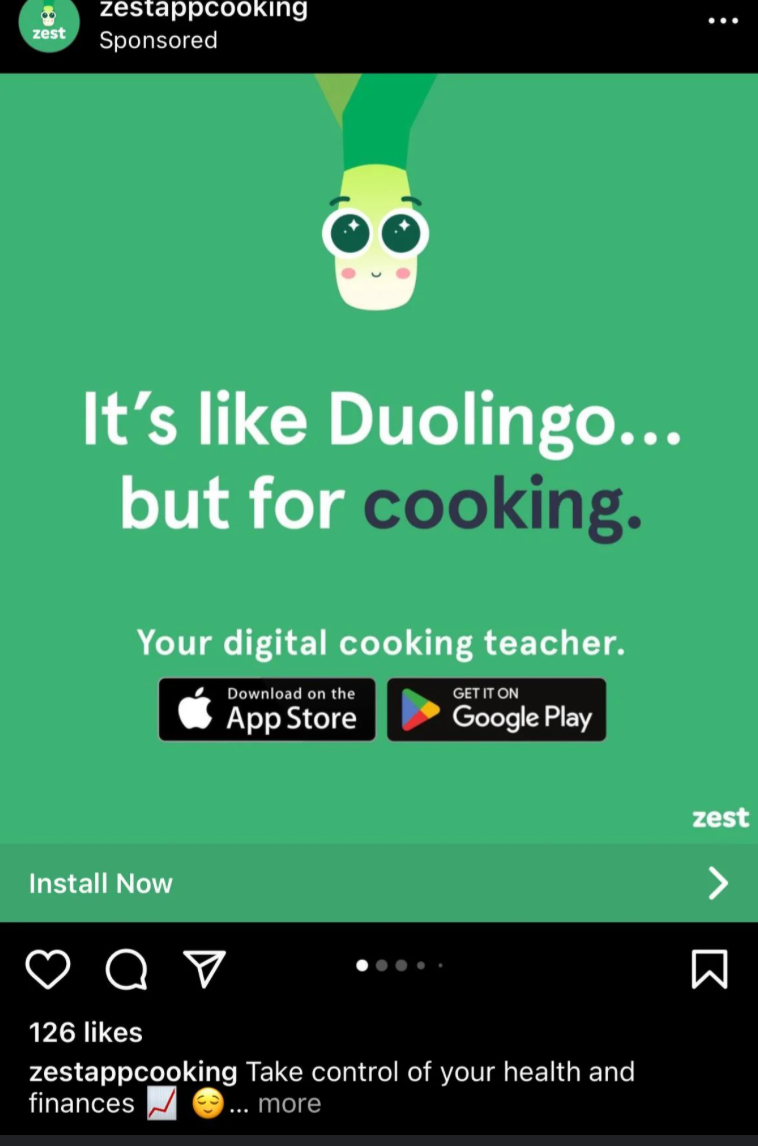Viewport: 758px width, 1146px height.
Task: Open comments on this post
Action: tap(126, 969)
